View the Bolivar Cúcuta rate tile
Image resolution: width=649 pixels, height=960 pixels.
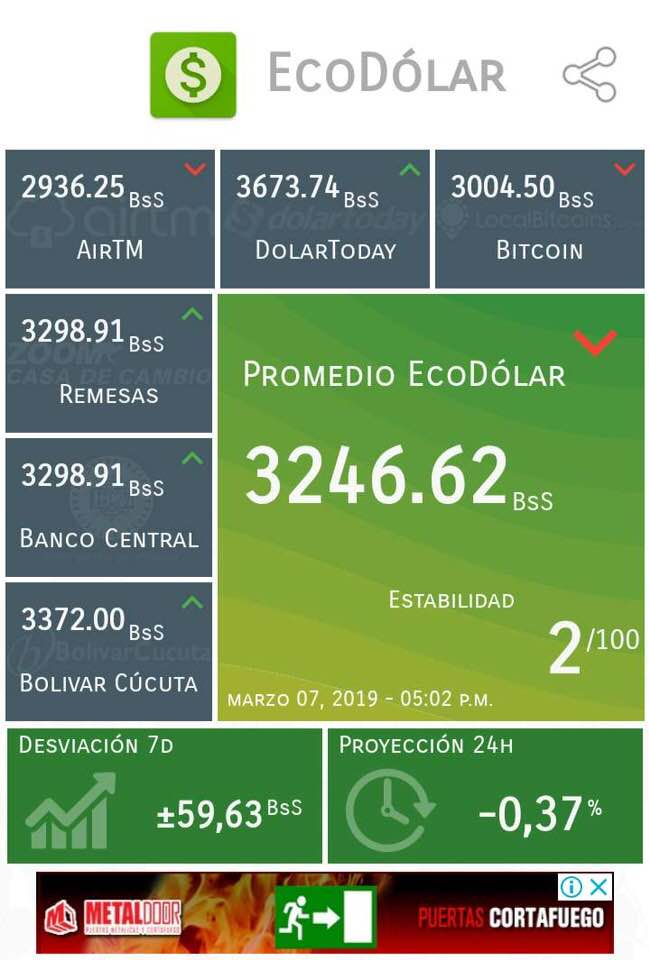[109, 651]
